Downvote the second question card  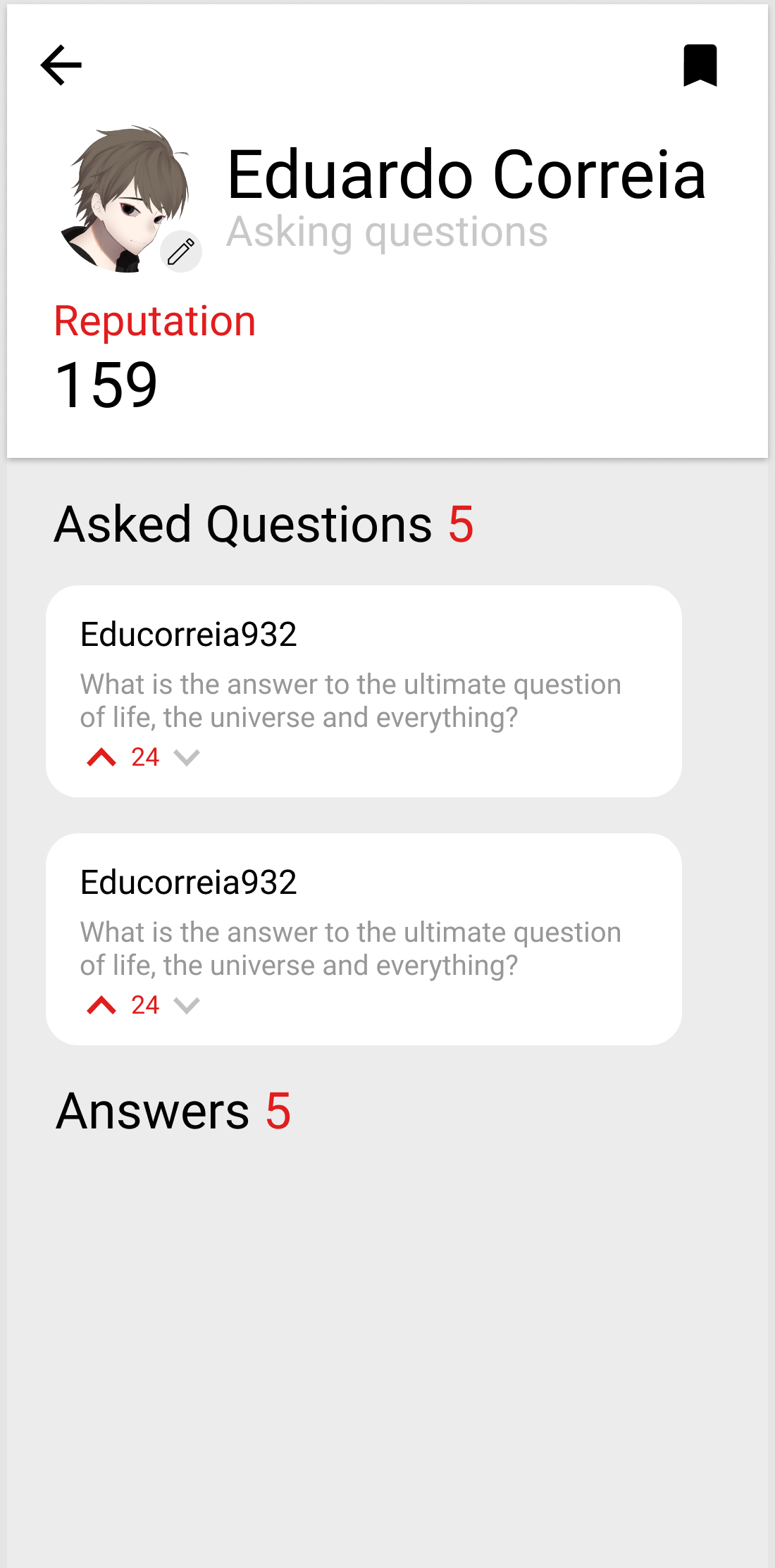tap(187, 1005)
